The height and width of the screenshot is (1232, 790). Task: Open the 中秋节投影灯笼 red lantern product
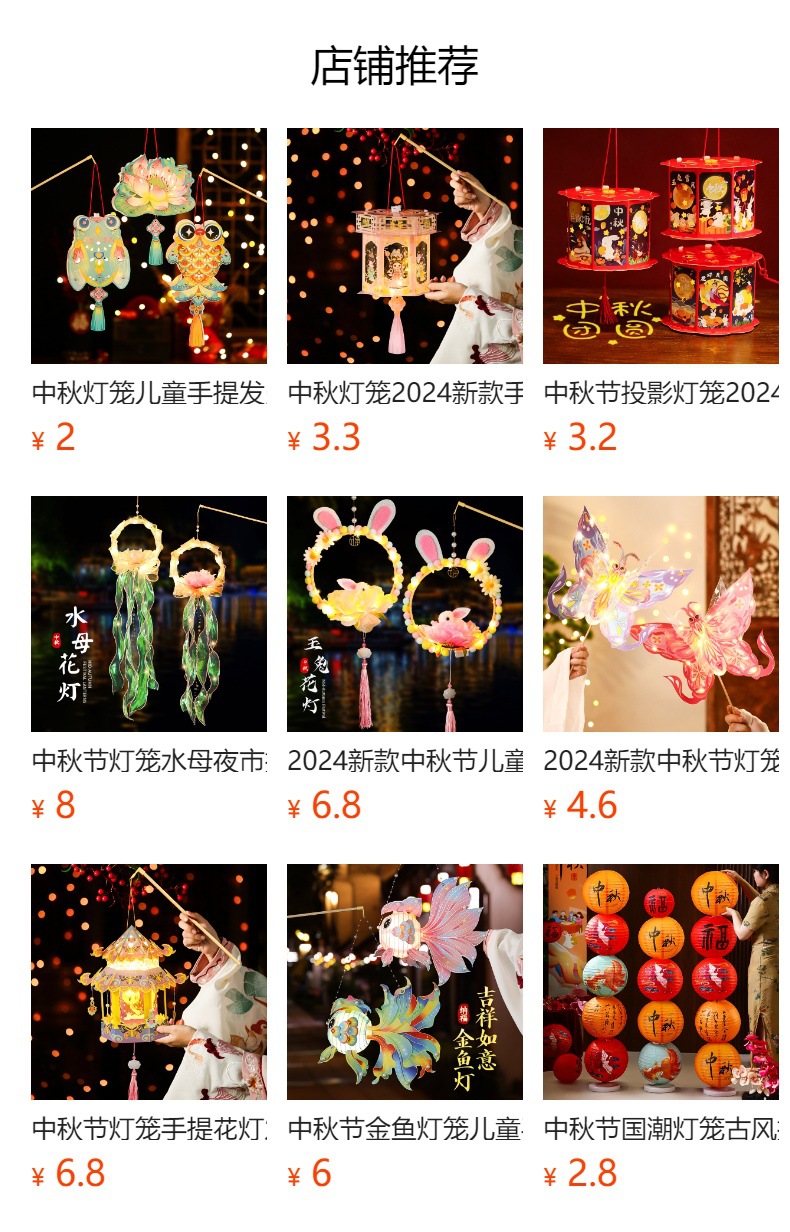click(x=660, y=246)
